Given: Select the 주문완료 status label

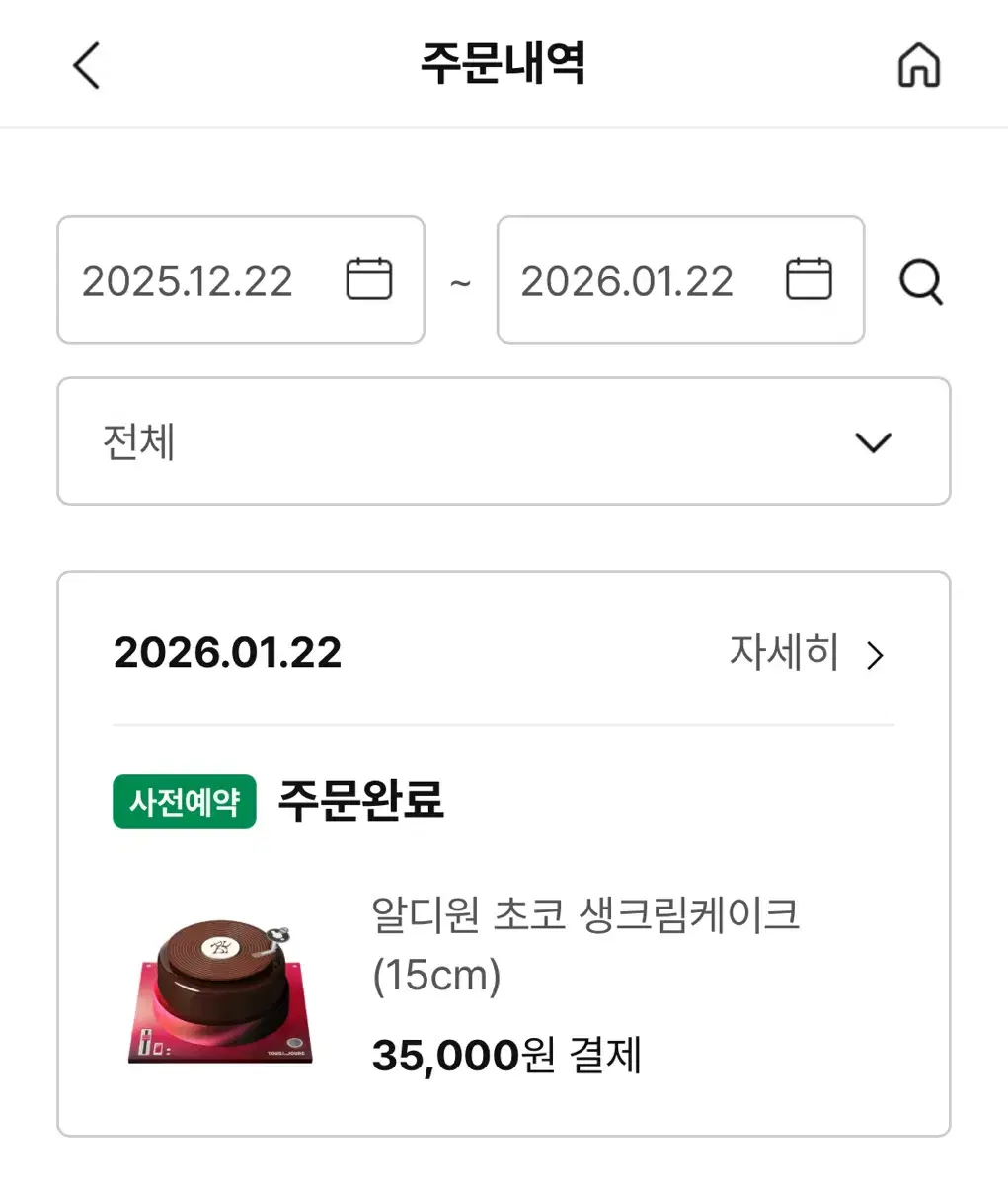Looking at the screenshot, I should 358,803.
